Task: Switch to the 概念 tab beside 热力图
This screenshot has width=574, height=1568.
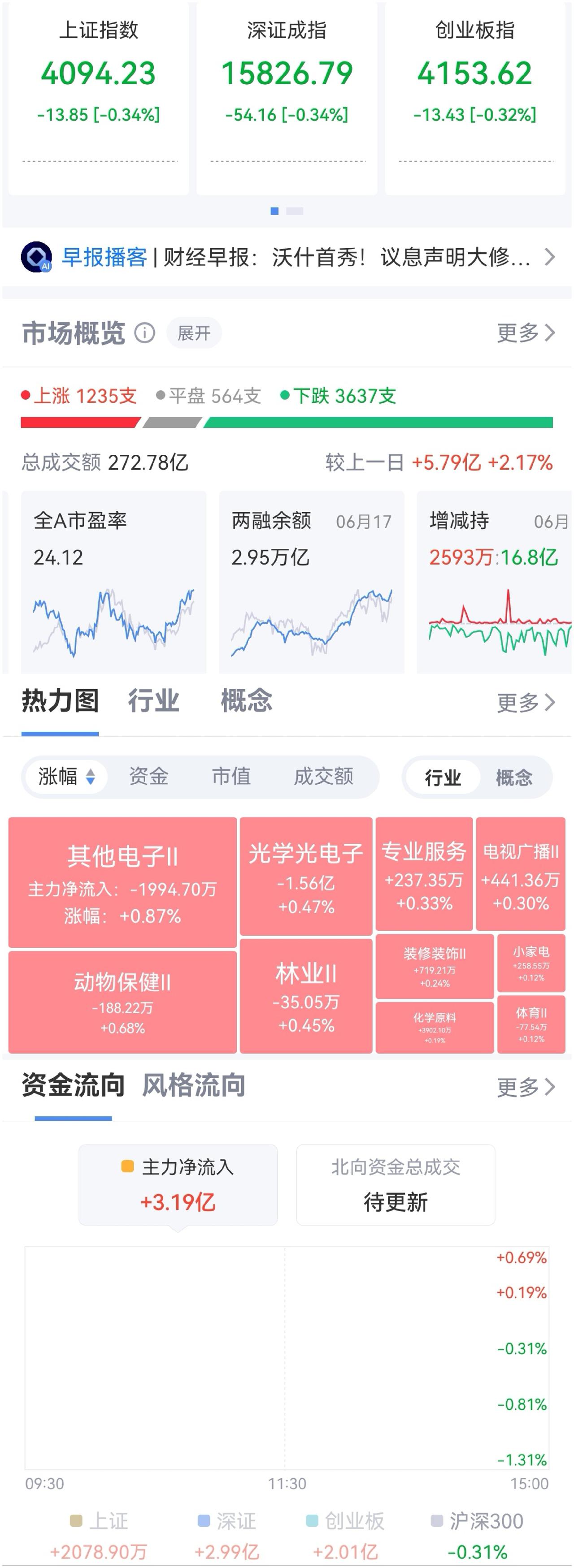Action: tap(246, 700)
